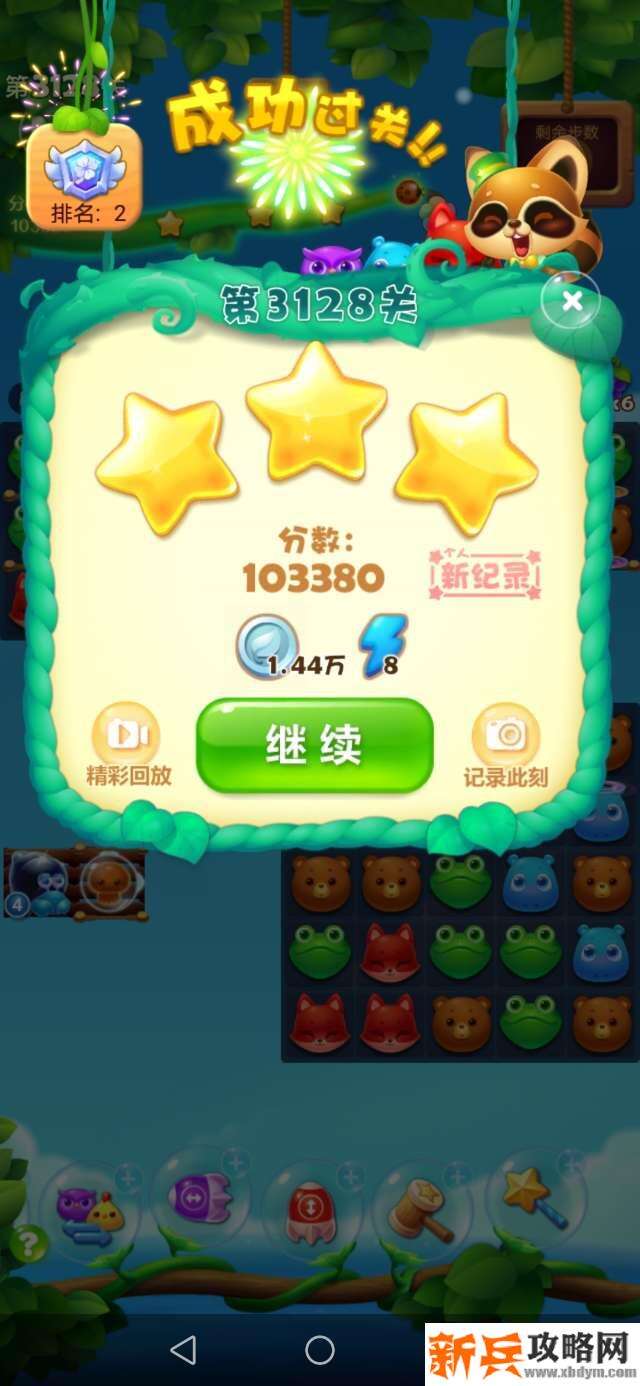Image resolution: width=640 pixels, height=1386 pixels.
Task: Tap the green 继续 button
Action: click(x=314, y=745)
